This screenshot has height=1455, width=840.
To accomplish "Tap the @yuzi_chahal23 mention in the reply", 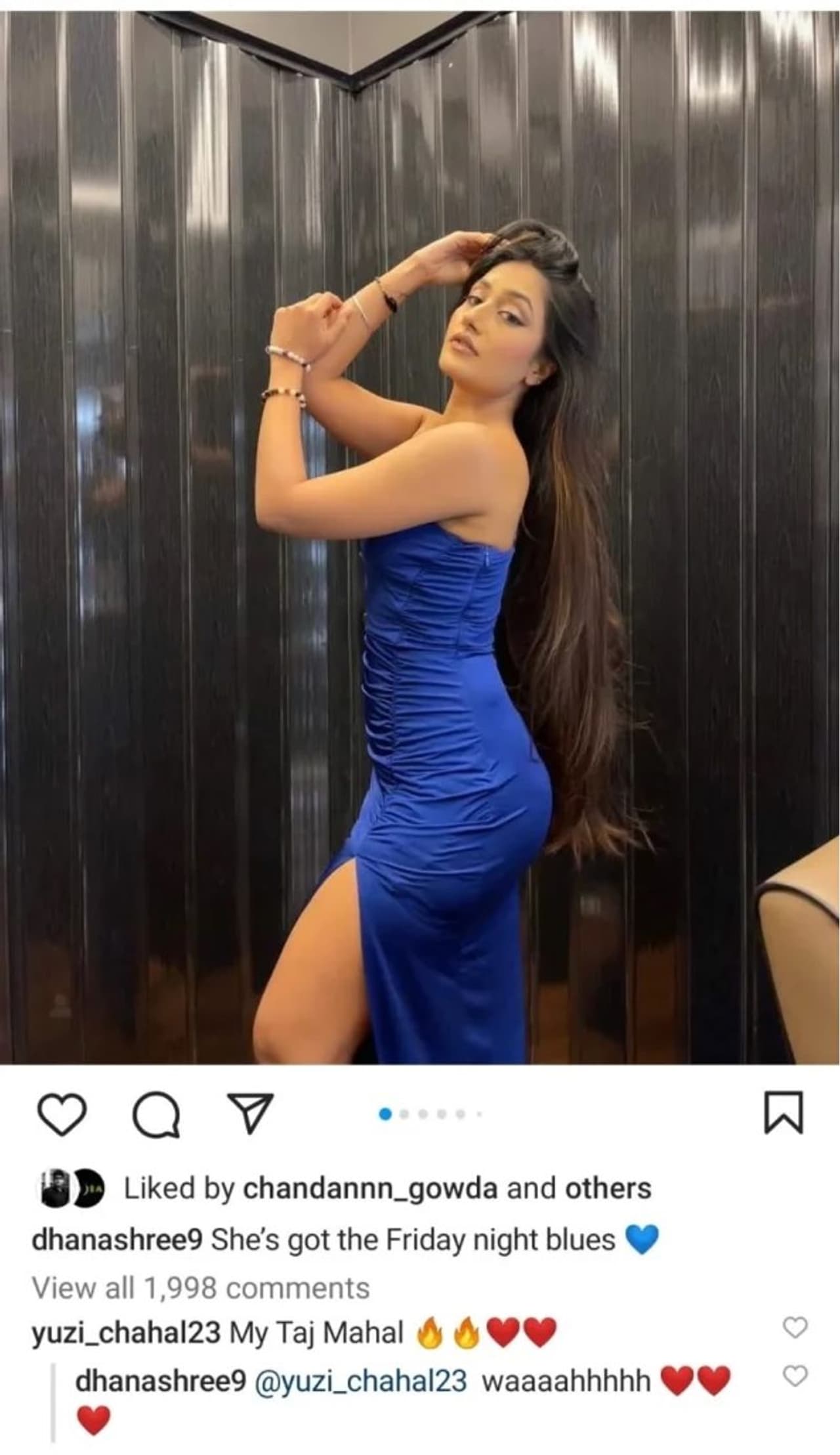I will pos(360,1381).
